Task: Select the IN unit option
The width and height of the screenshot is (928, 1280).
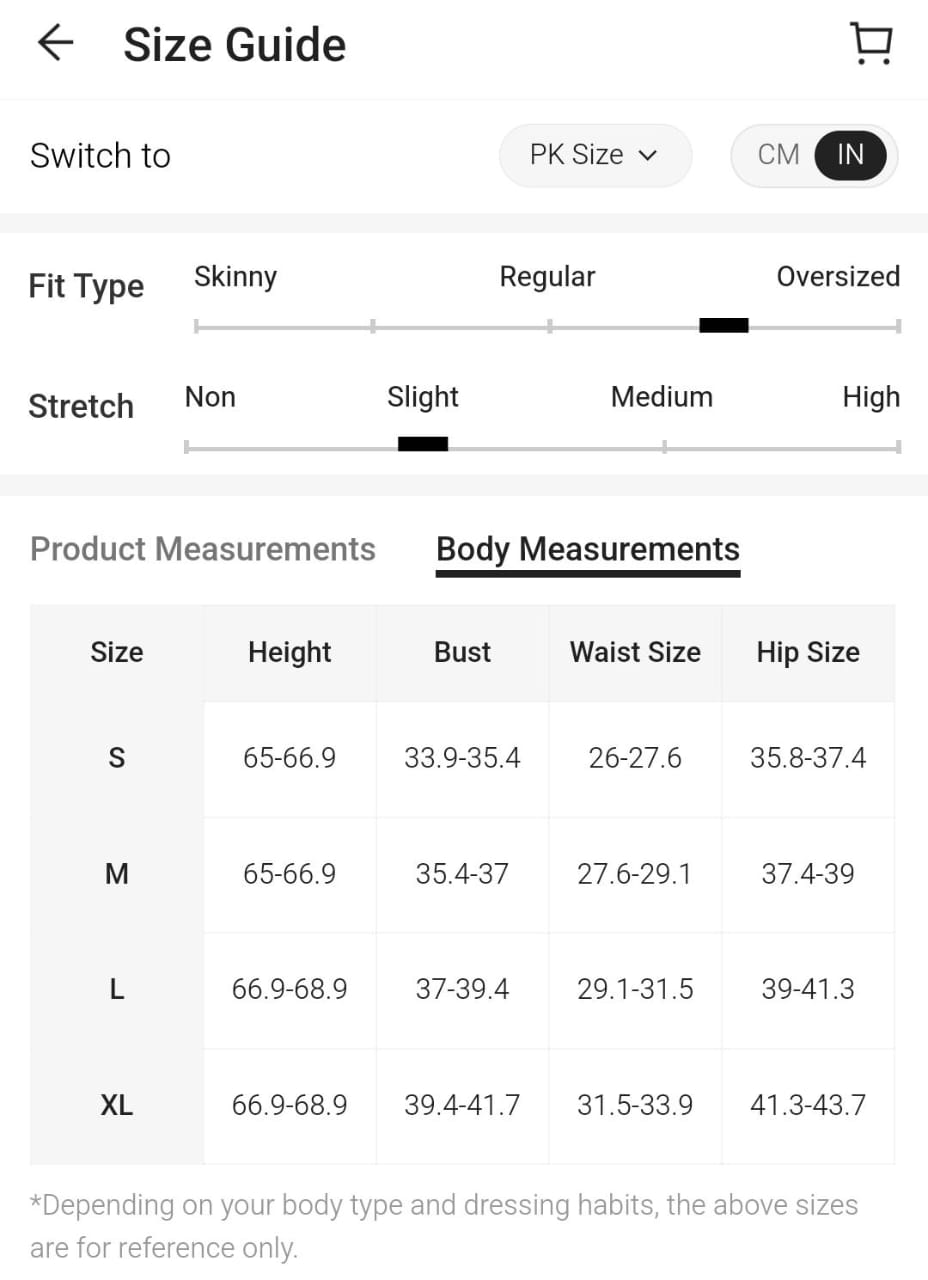Action: pyautogui.click(x=850, y=155)
